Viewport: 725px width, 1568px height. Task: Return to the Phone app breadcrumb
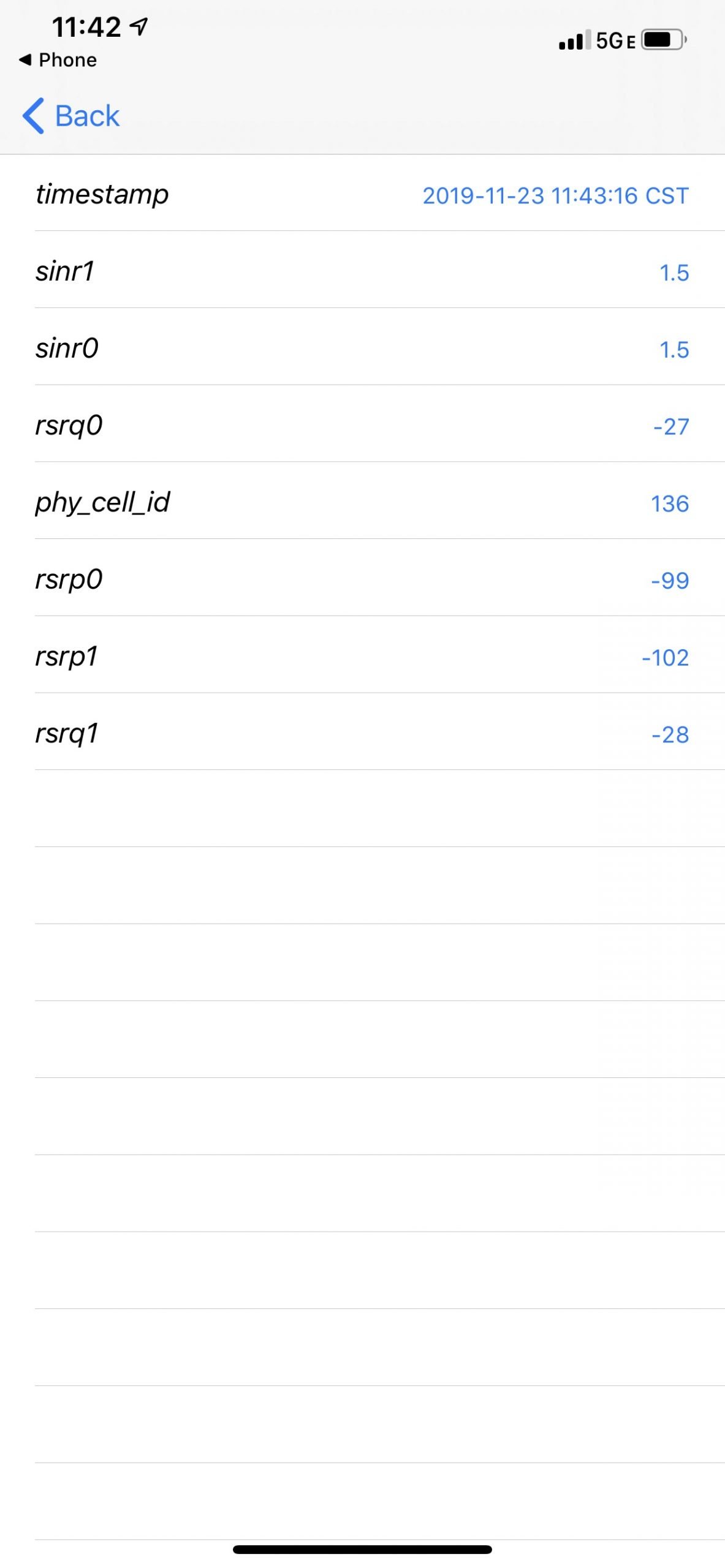[x=58, y=60]
